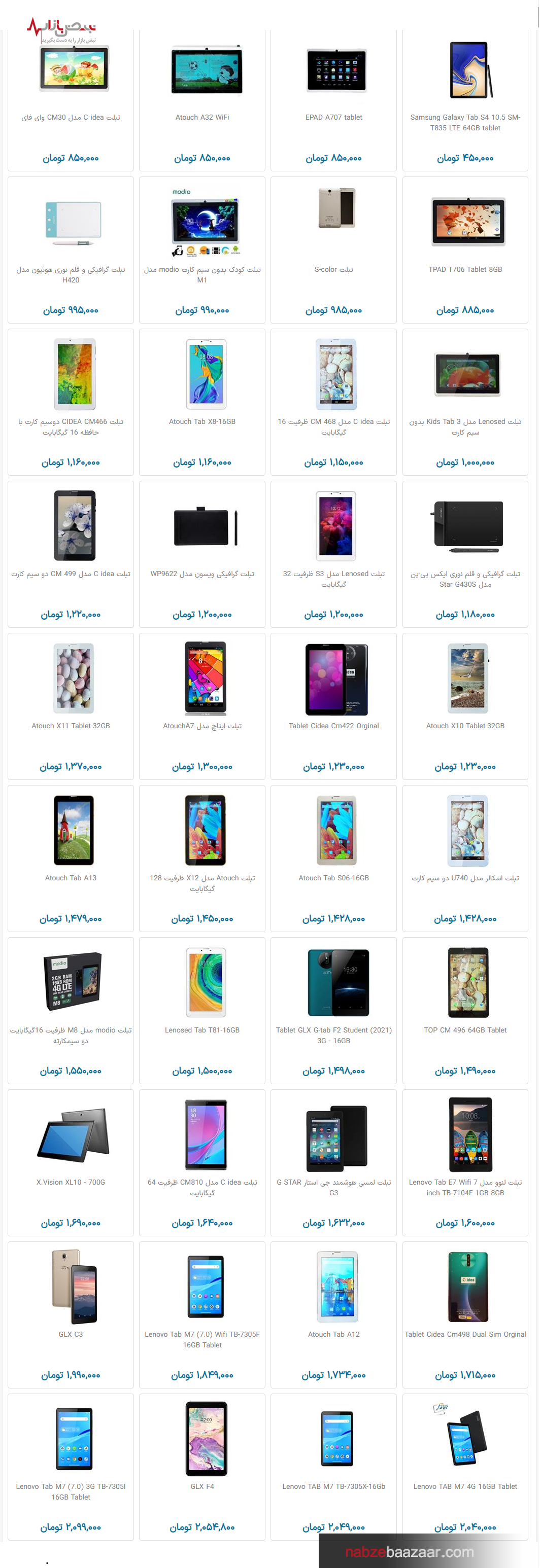The width and height of the screenshot is (540, 1568).
Task: Open the Atouch Tab S06-16GB listing
Action: (333, 878)
